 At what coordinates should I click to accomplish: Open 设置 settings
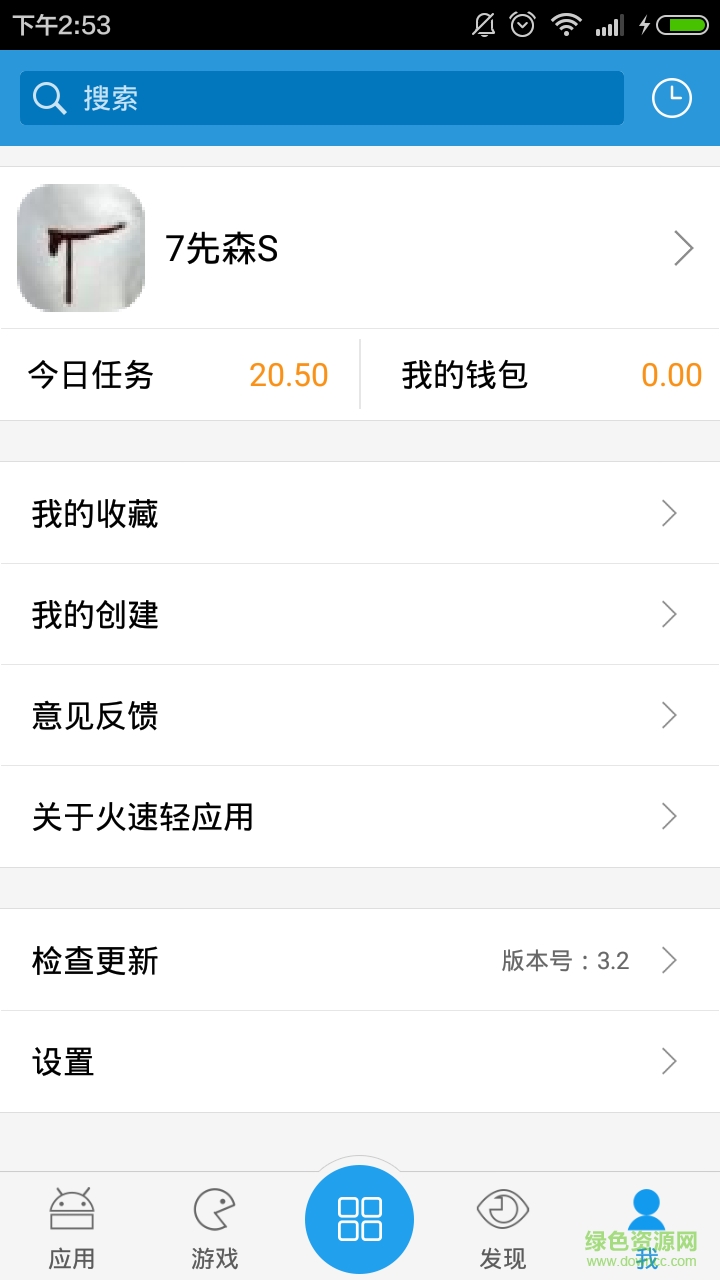[360, 1061]
